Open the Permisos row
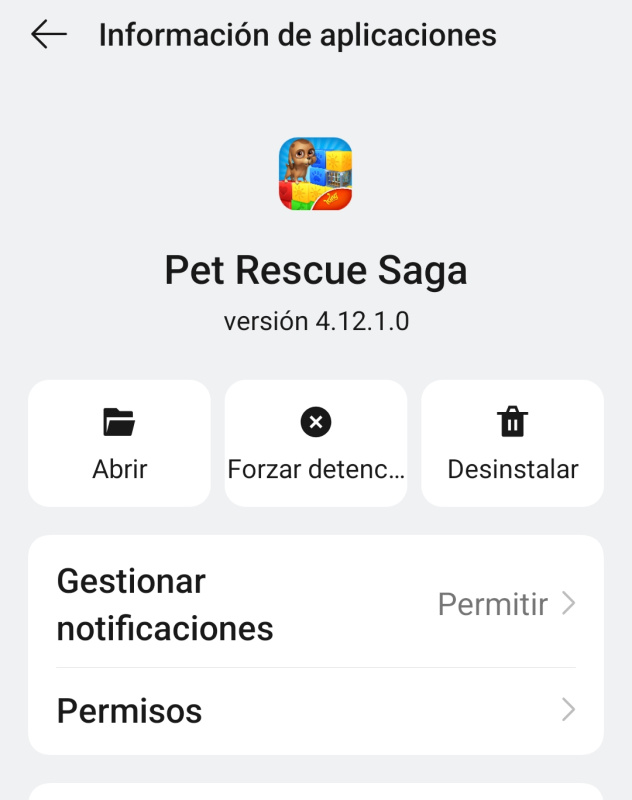Image resolution: width=632 pixels, height=800 pixels. click(x=315, y=711)
